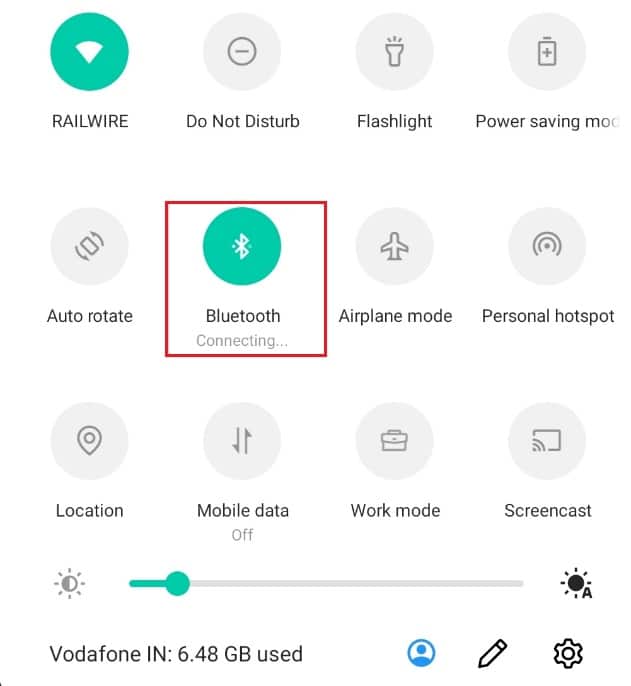The image size is (631, 686).
Task: Enable Work mode
Action: tap(395, 441)
